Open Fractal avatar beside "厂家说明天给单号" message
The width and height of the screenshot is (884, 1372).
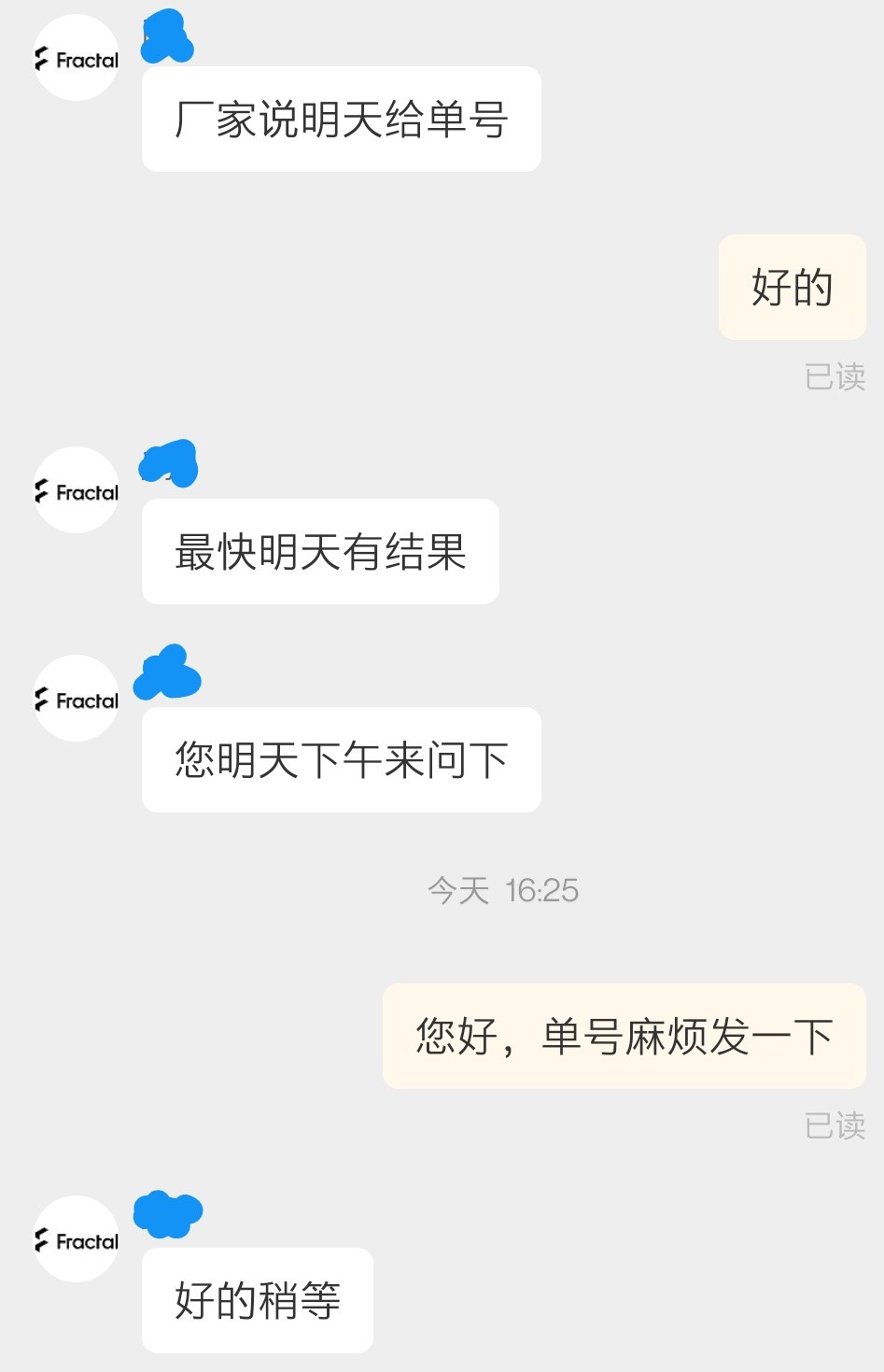click(x=77, y=58)
